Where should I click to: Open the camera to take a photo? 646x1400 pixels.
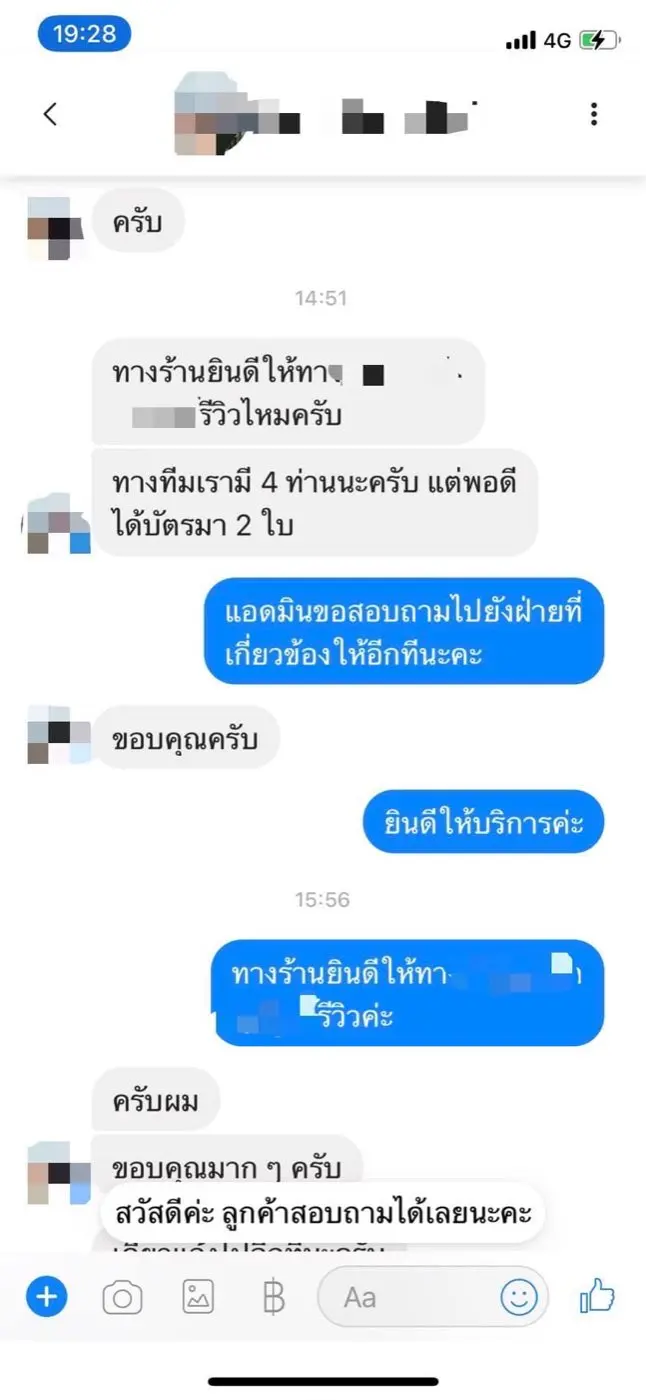click(x=122, y=1298)
